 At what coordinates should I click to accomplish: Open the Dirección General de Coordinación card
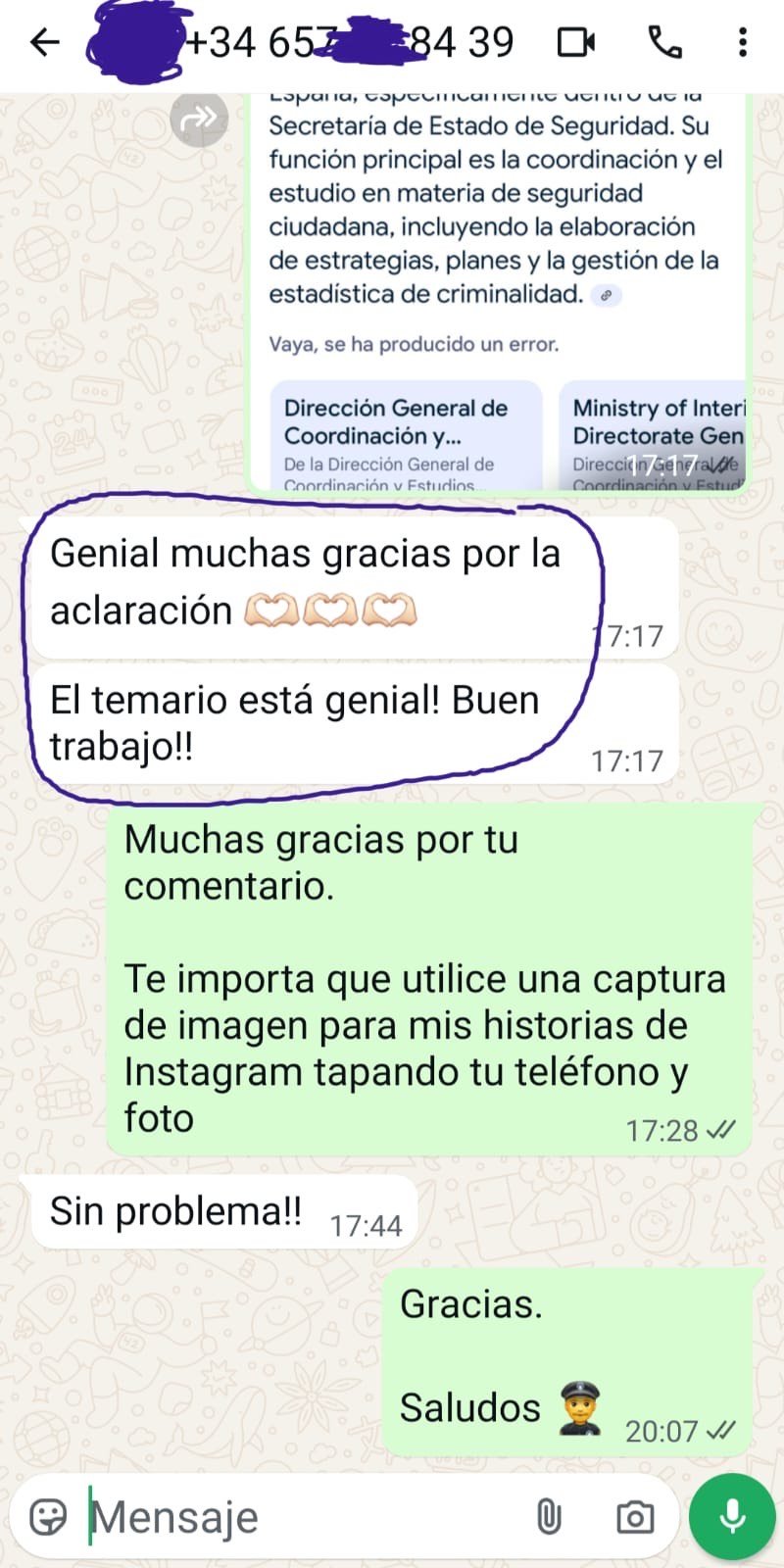coord(406,436)
